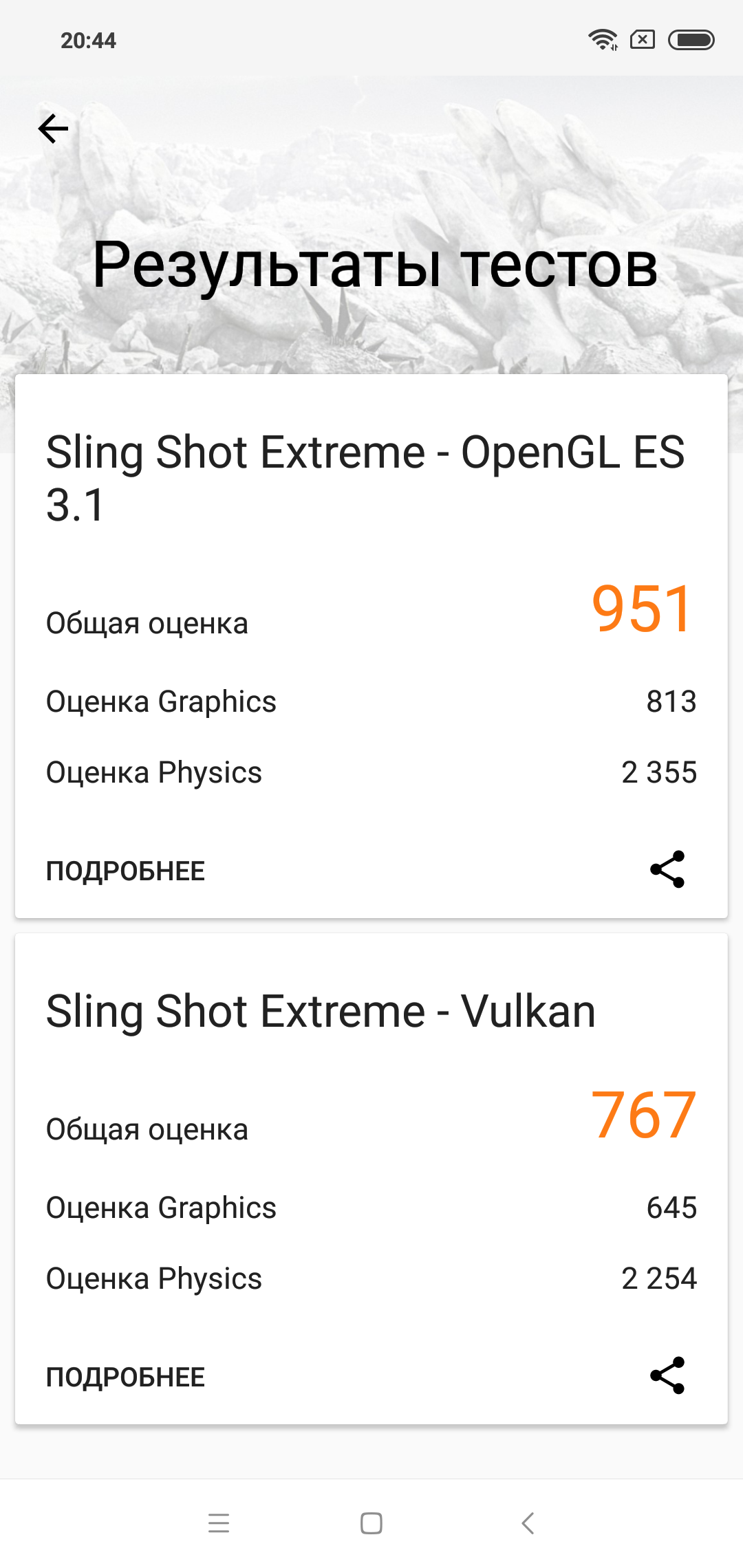Tap the system back button
The height and width of the screenshot is (1568, 743).
point(528,1523)
